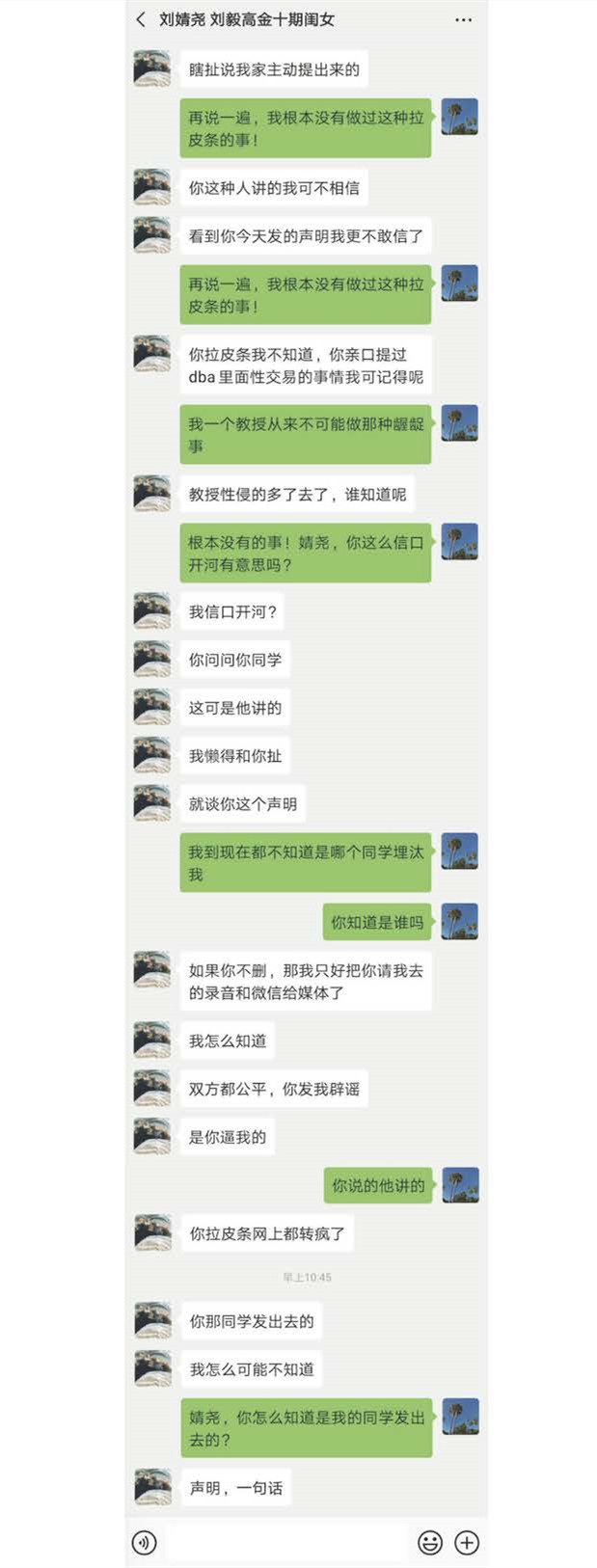This screenshot has height=1568, width=597.
Task: Open own avatar beside '你知道是谁吗'
Action: coord(460,922)
